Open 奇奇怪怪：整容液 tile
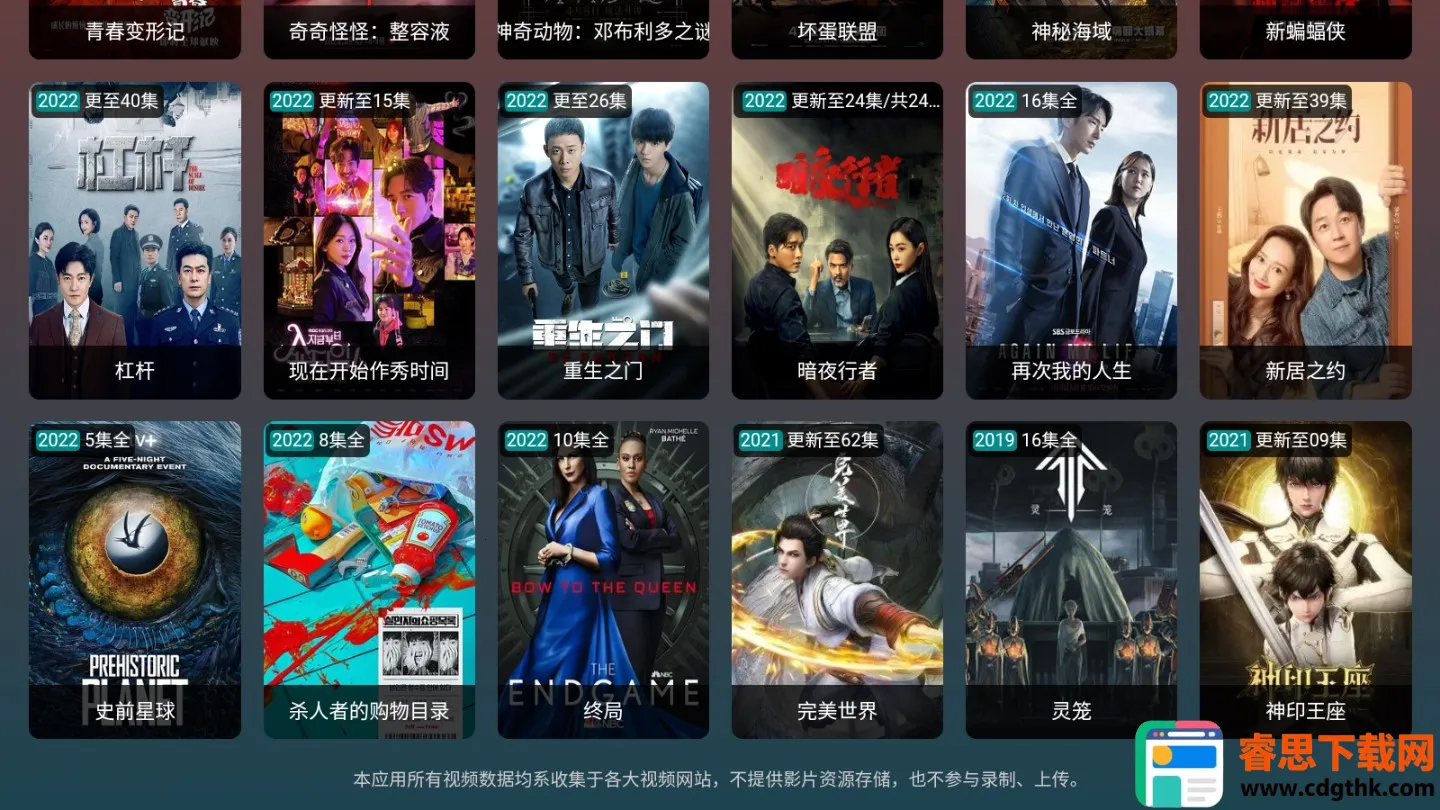This screenshot has height=810, width=1440. (369, 28)
